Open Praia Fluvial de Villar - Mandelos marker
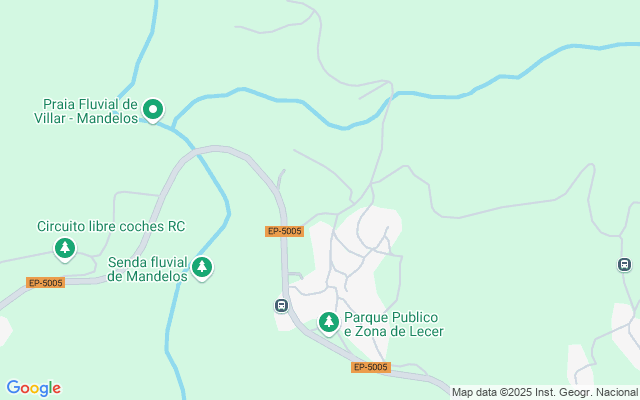The width and height of the screenshot is (640, 400). tap(153, 109)
